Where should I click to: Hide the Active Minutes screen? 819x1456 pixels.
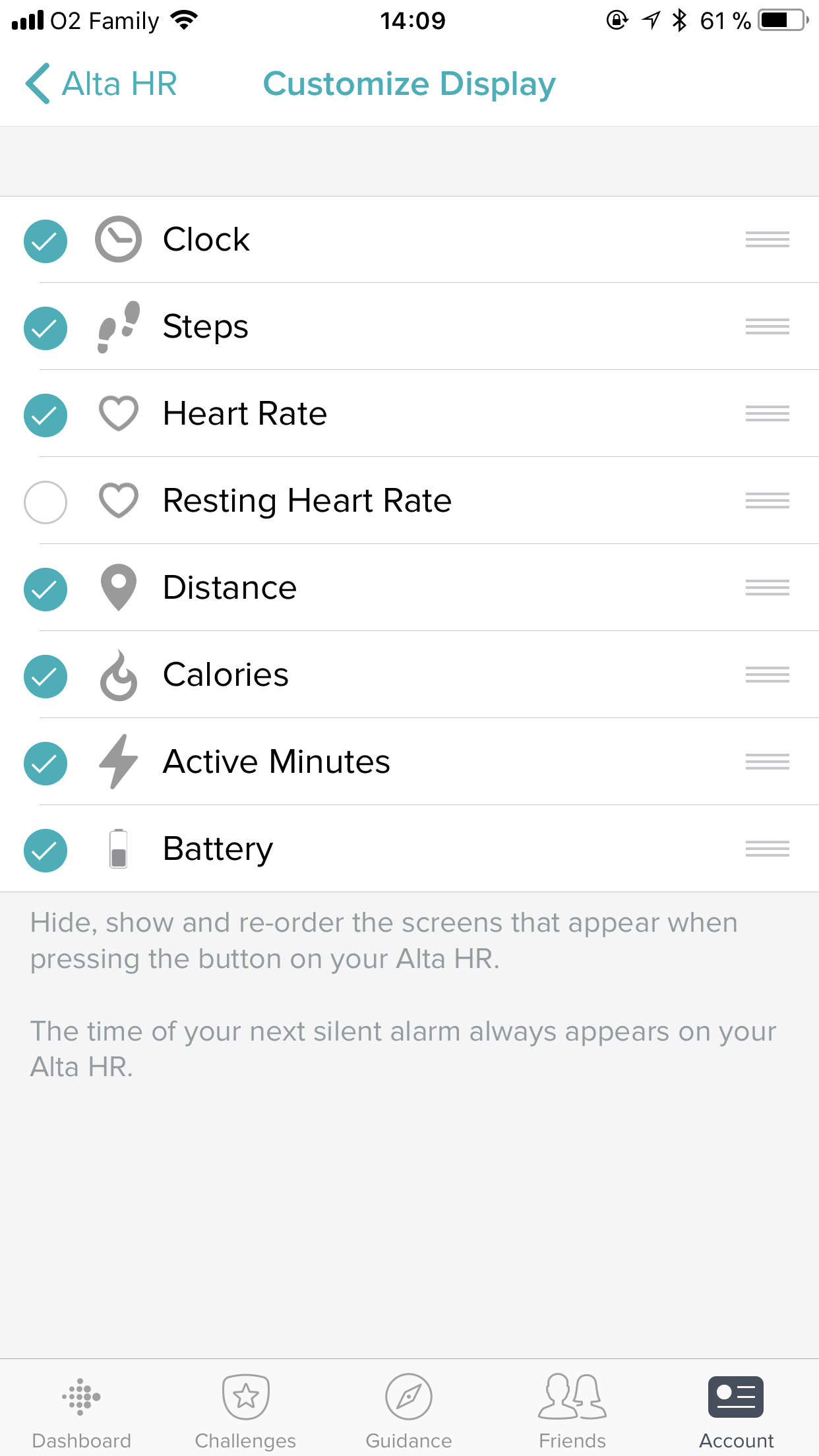45,762
